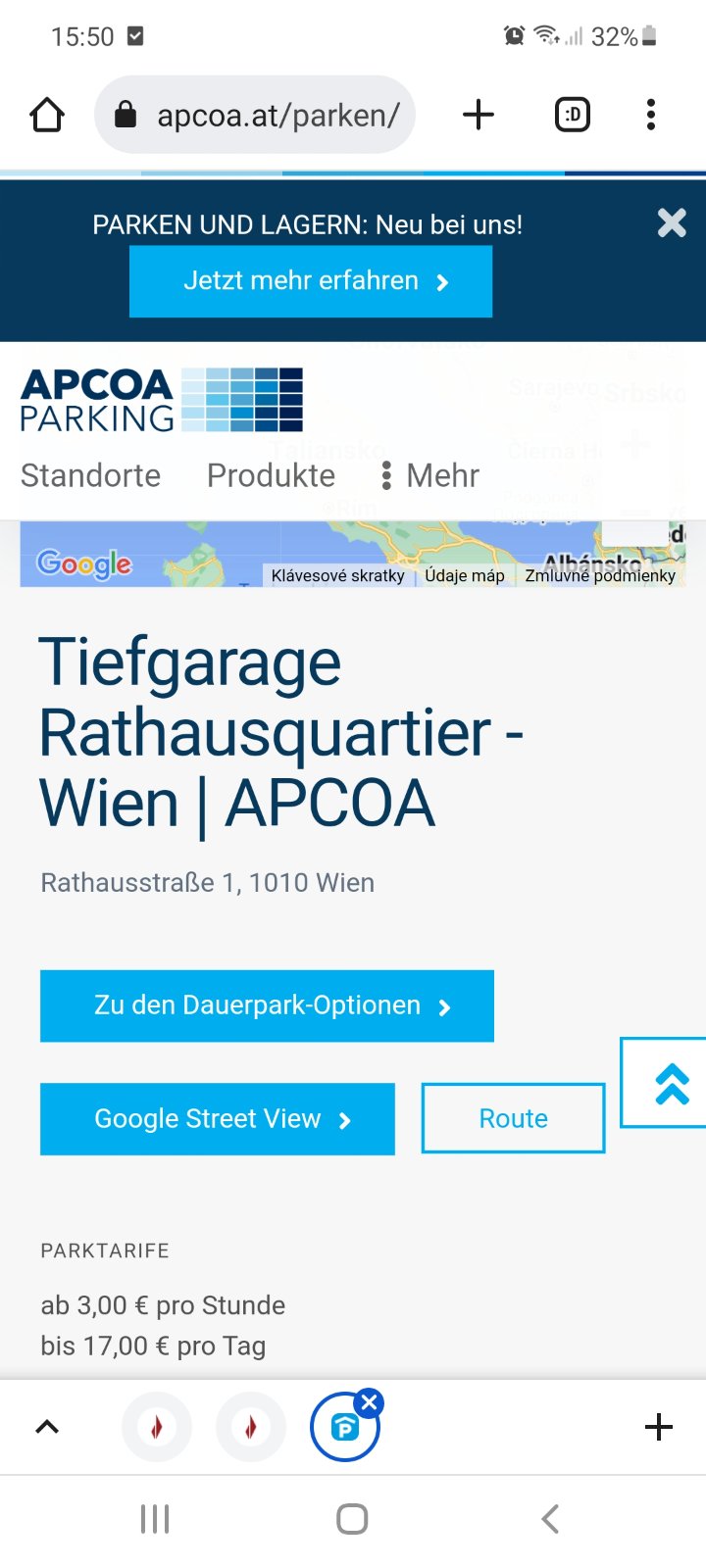This screenshot has width=706, height=1568.
Task: Tap the apcoa.at address bar
Action: [255, 116]
